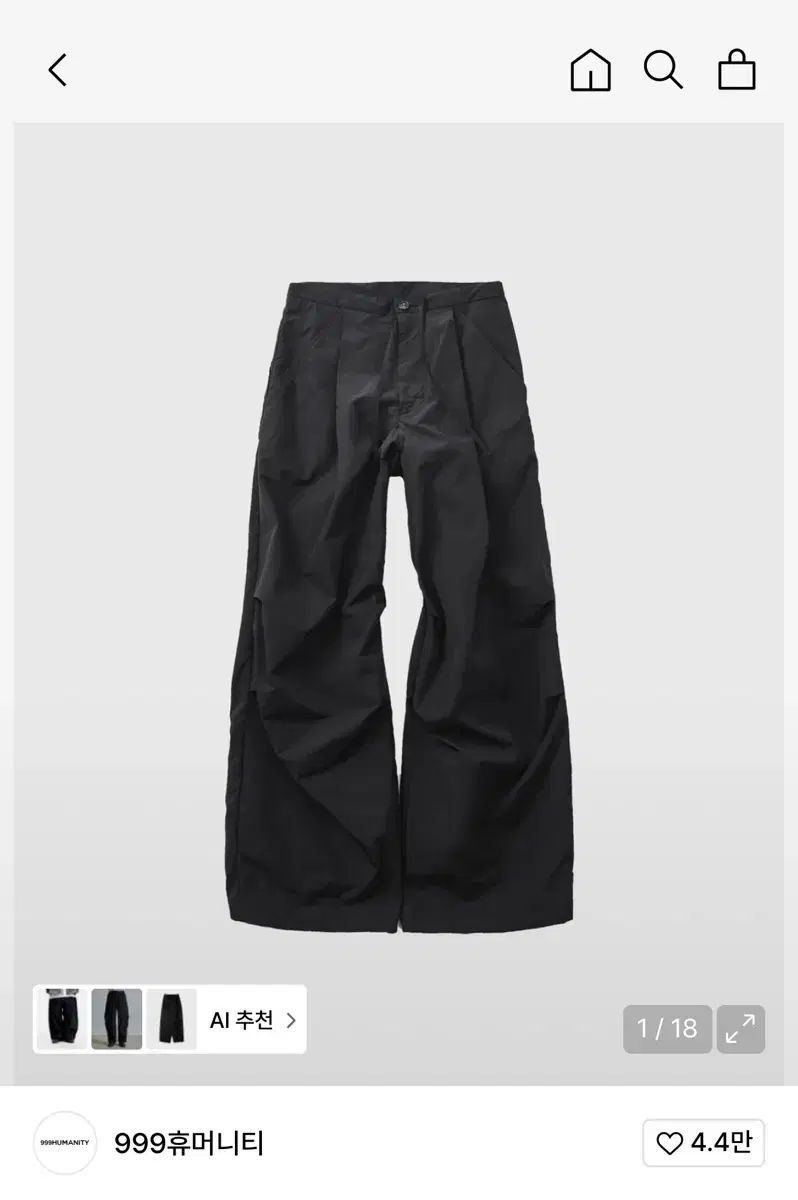
Task: Expand product image to fullscreen
Action: (x=741, y=1029)
